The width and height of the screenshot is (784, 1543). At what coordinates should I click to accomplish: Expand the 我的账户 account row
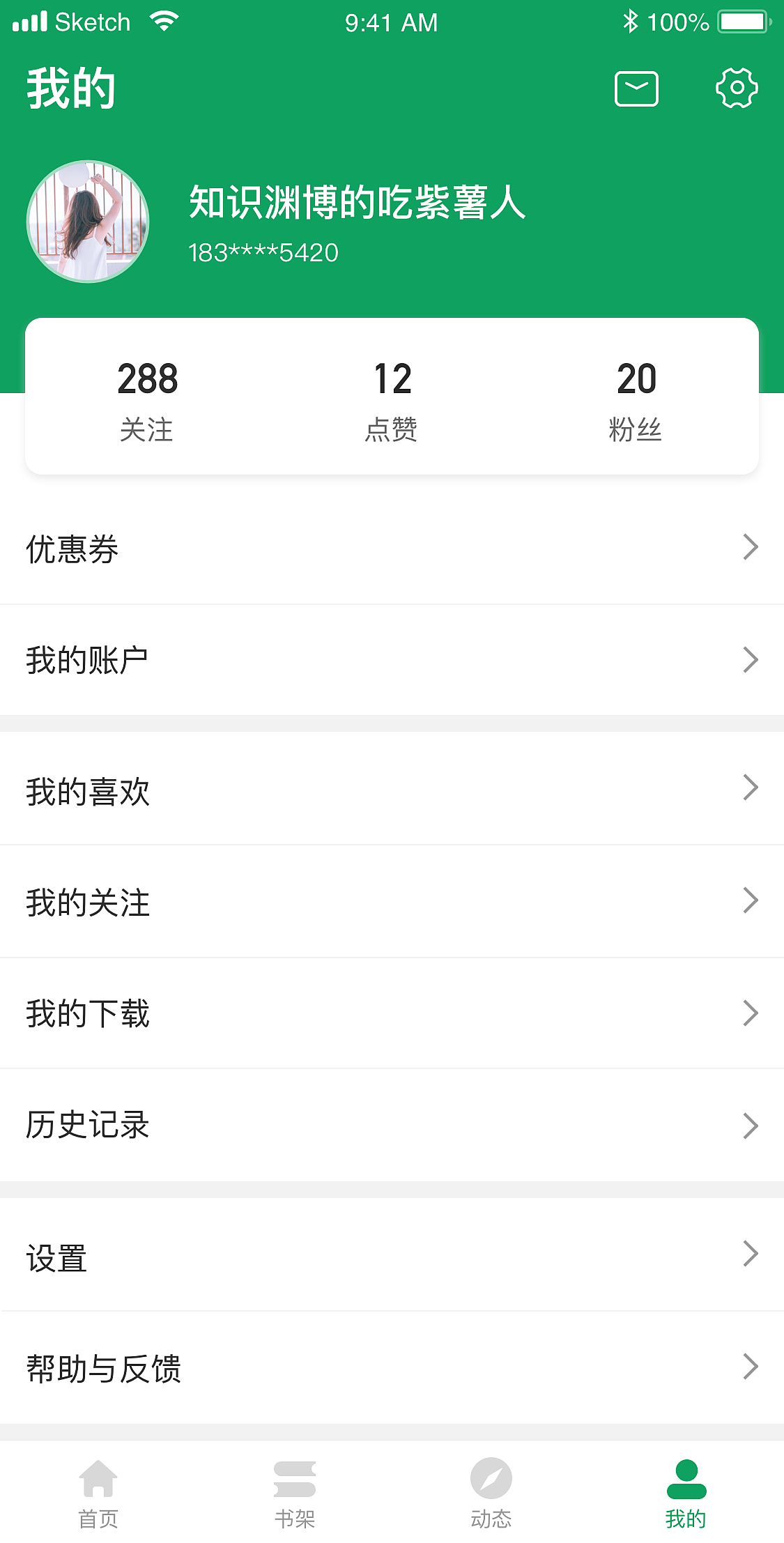click(x=392, y=659)
